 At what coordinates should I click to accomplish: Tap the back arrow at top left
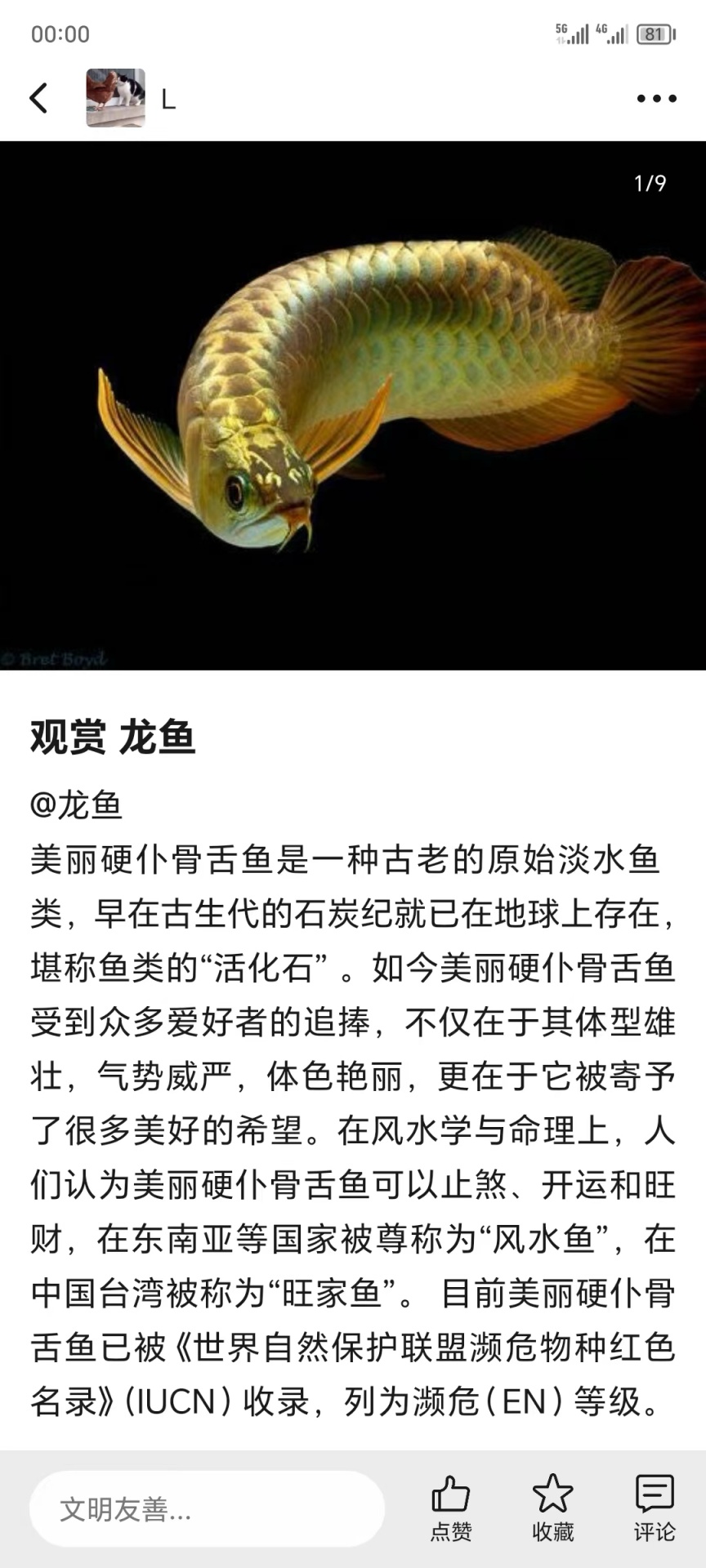[x=38, y=97]
